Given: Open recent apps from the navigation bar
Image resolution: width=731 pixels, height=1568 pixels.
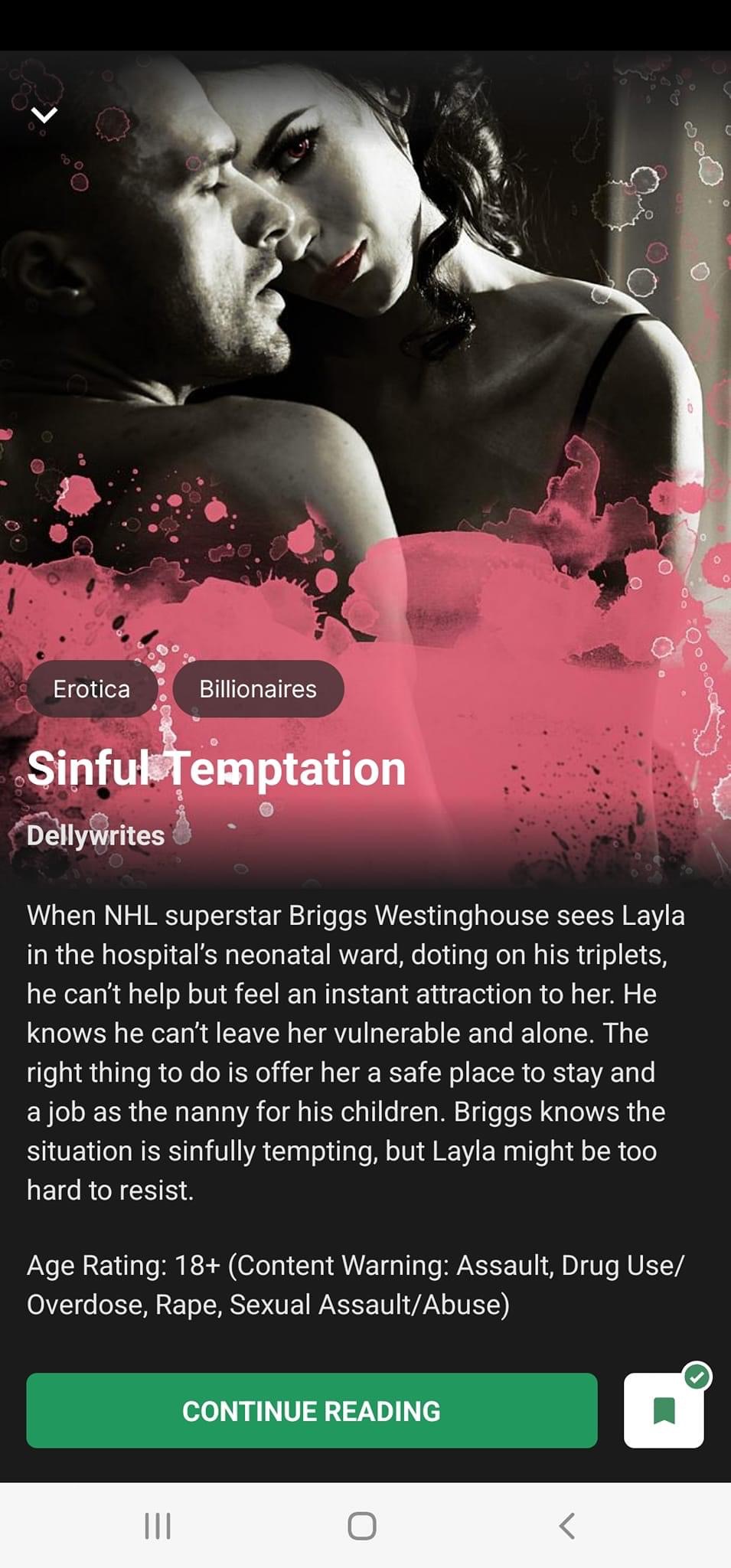Looking at the screenshot, I should click(158, 1526).
